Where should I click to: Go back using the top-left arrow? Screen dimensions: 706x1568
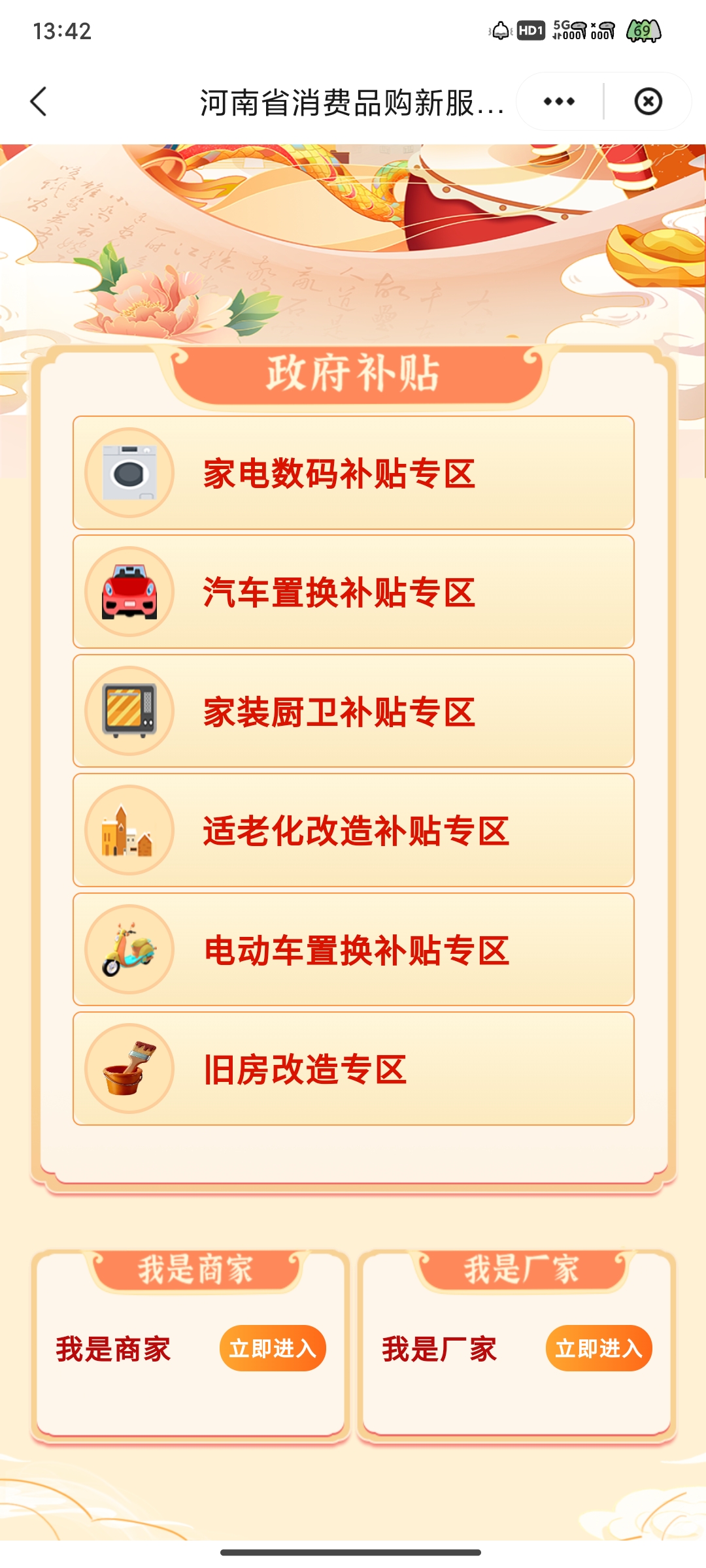[x=39, y=102]
